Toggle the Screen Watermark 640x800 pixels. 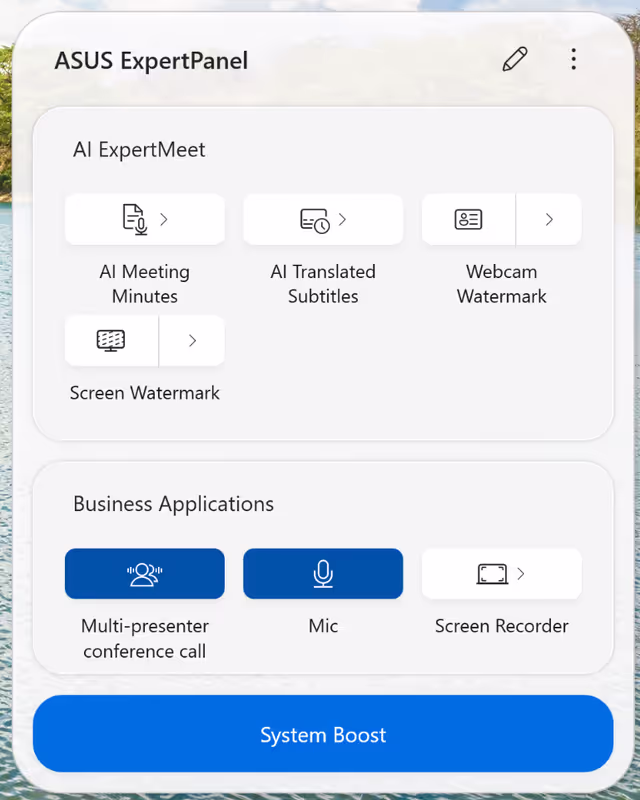pyautogui.click(x=111, y=341)
